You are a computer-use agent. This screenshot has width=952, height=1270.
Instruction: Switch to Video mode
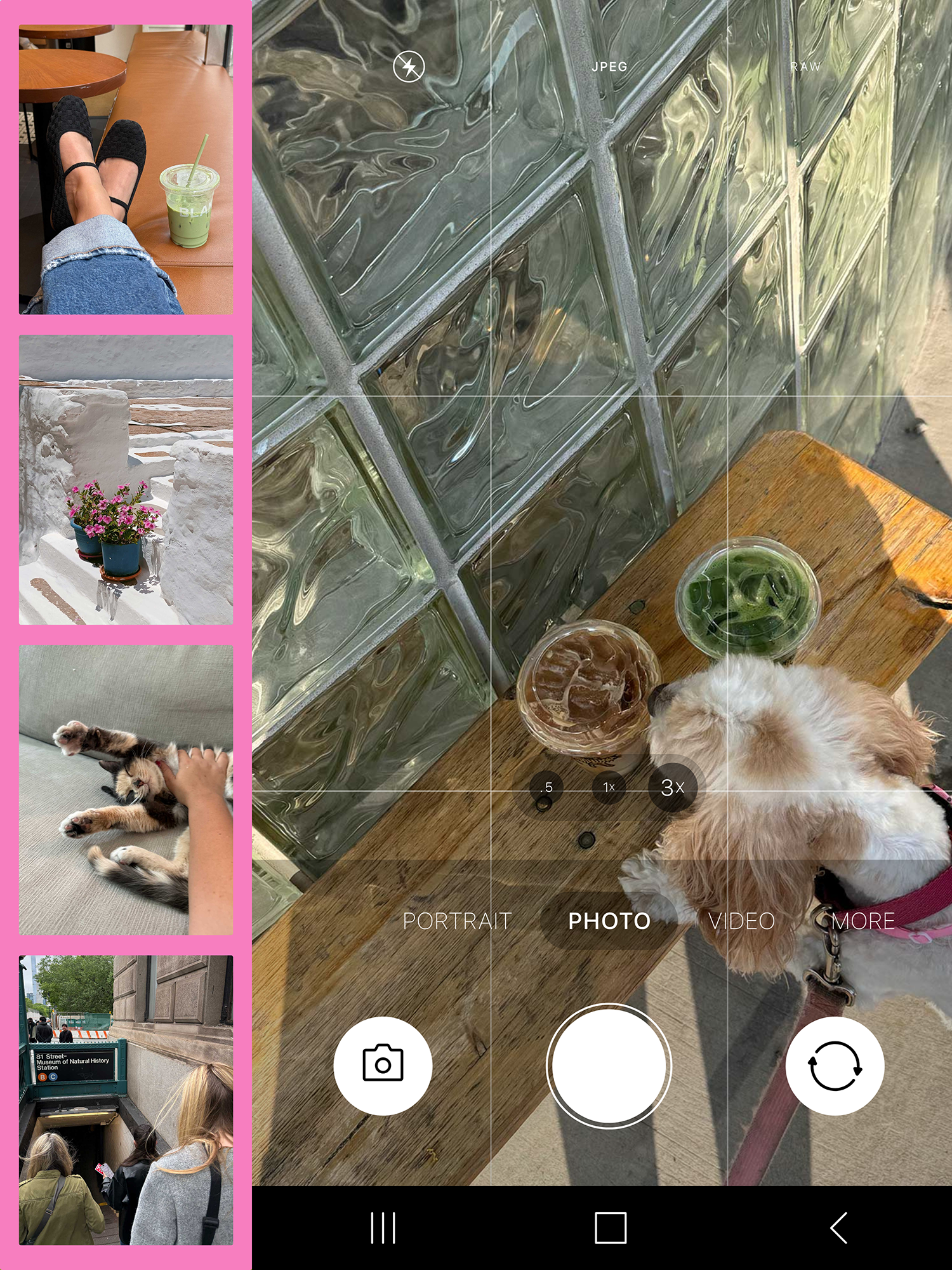pos(741,921)
